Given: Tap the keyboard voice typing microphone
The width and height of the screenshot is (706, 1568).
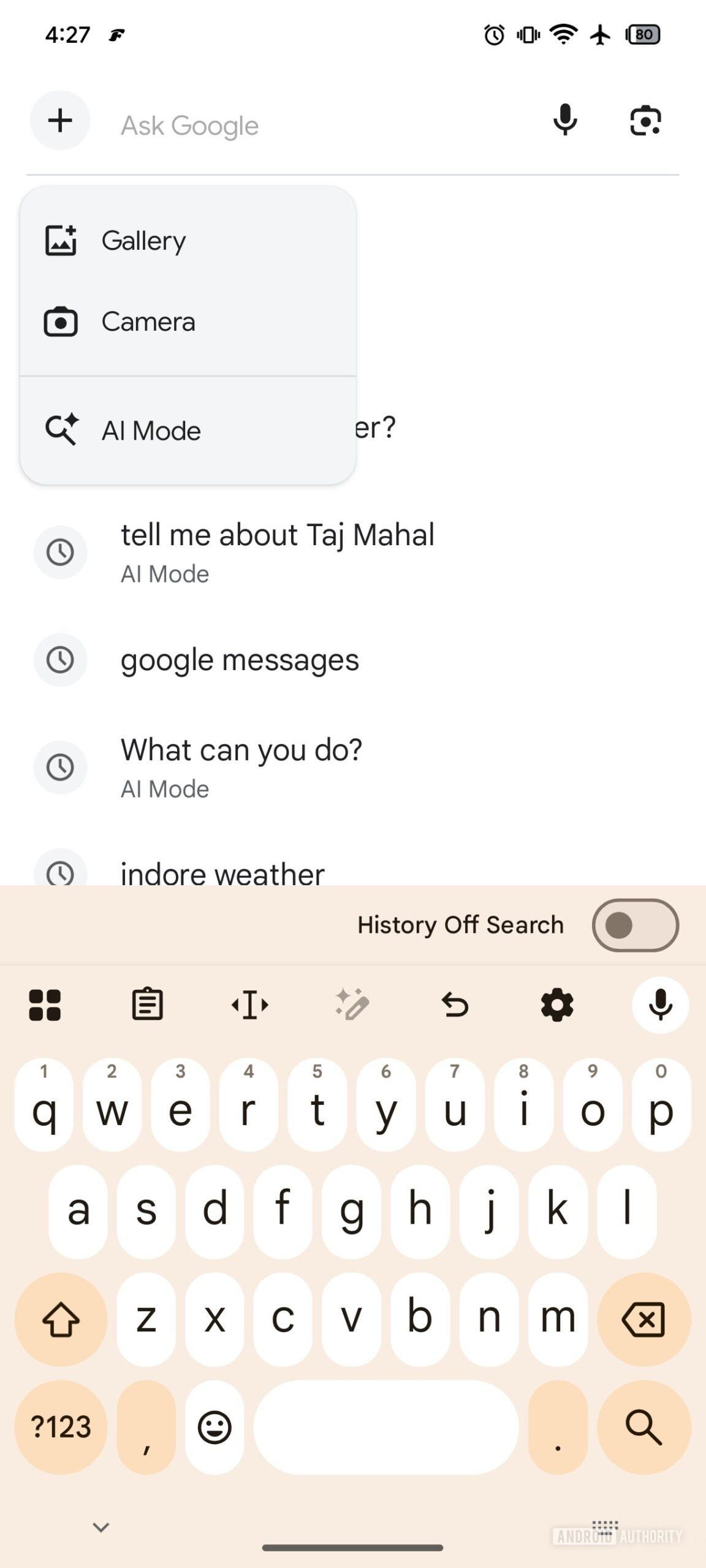Looking at the screenshot, I should pyautogui.click(x=660, y=1005).
